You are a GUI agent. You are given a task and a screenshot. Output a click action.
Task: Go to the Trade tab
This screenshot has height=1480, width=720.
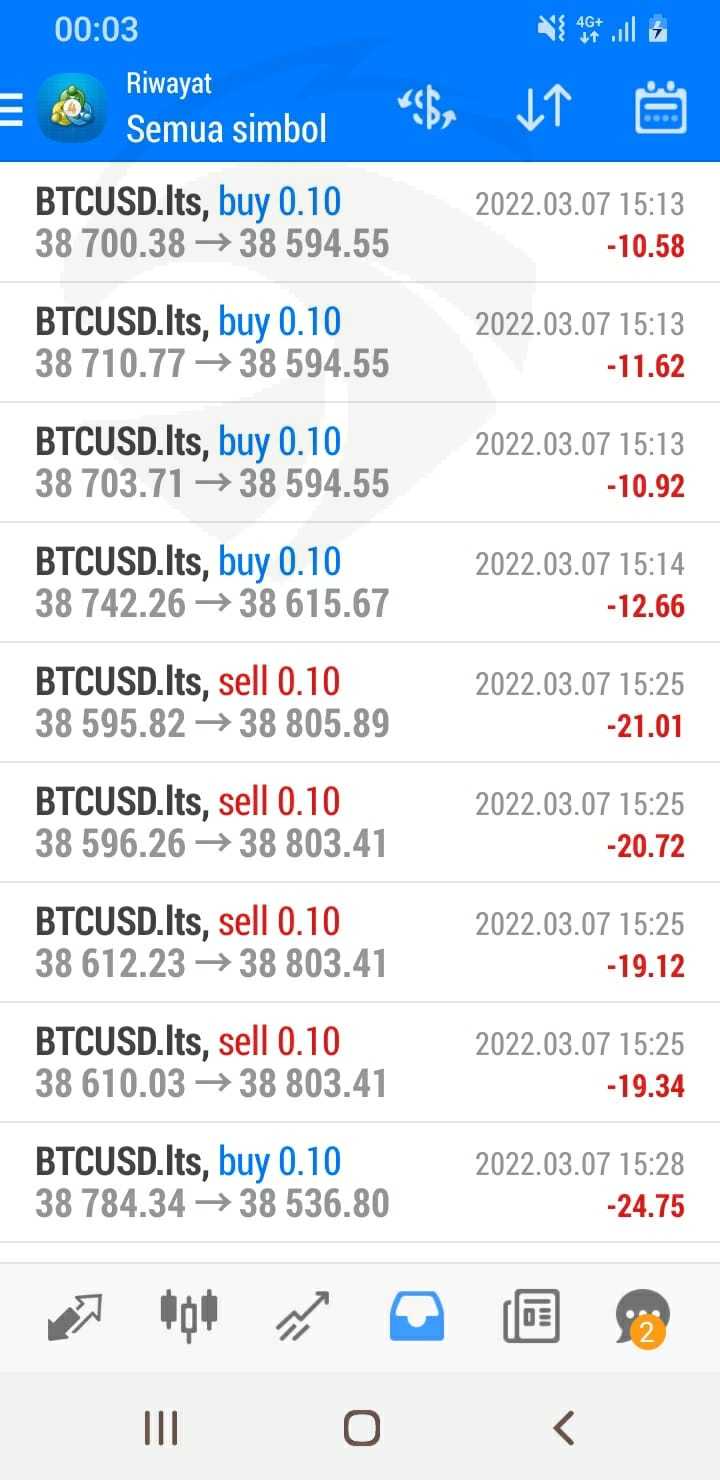click(x=303, y=1316)
